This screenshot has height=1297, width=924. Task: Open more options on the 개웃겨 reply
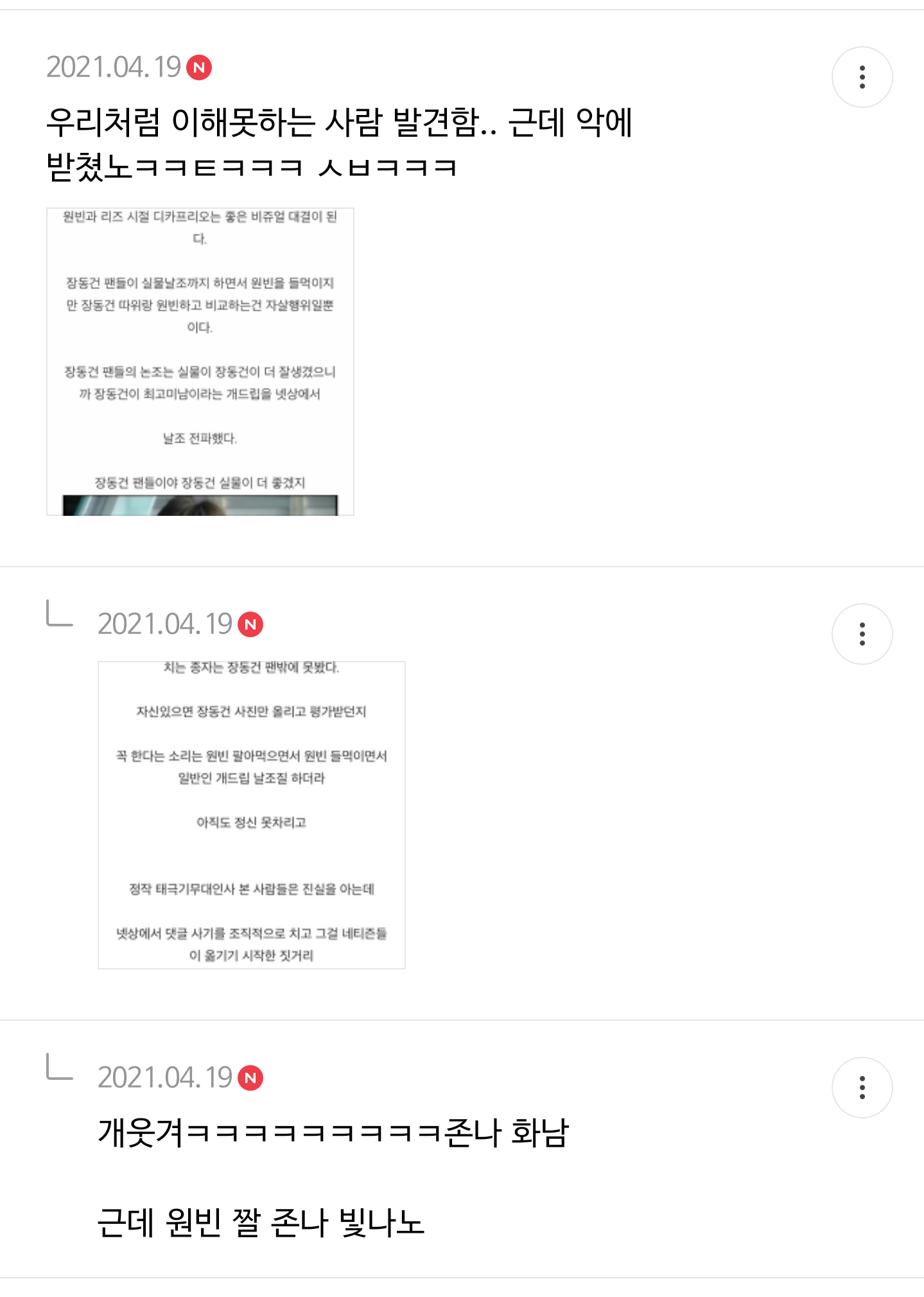click(862, 1088)
